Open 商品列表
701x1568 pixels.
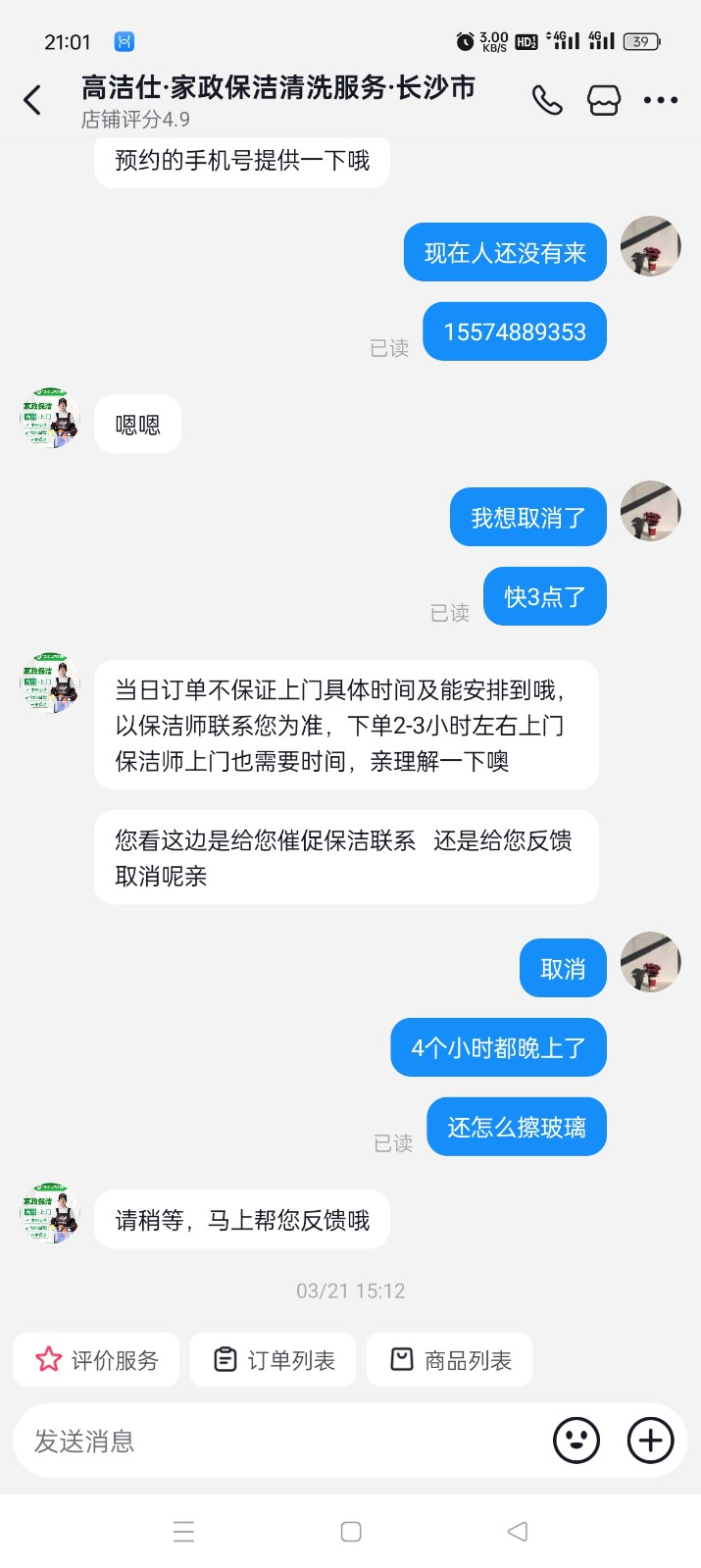tap(450, 1360)
